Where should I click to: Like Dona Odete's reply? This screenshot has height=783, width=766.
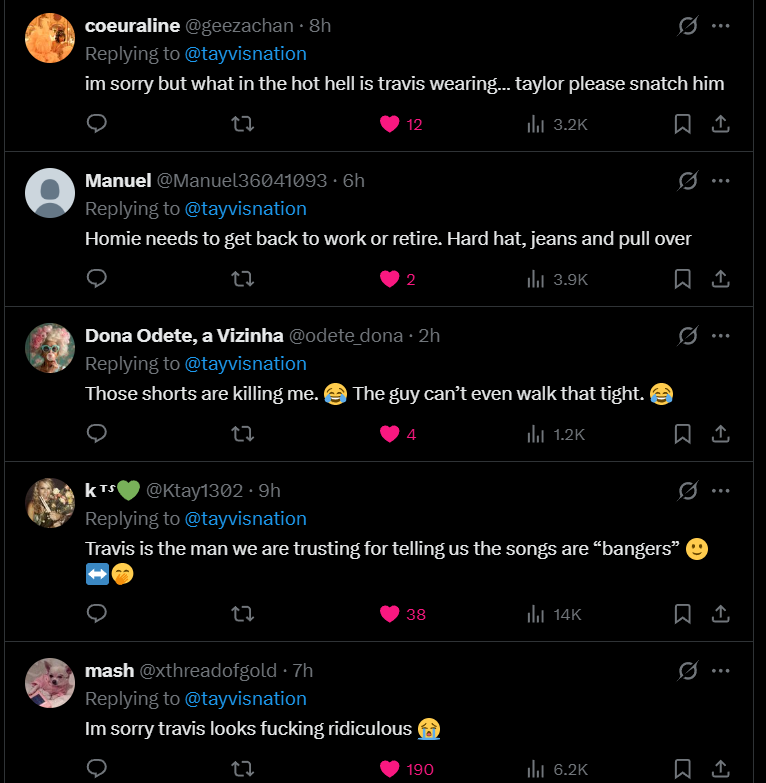tap(390, 434)
